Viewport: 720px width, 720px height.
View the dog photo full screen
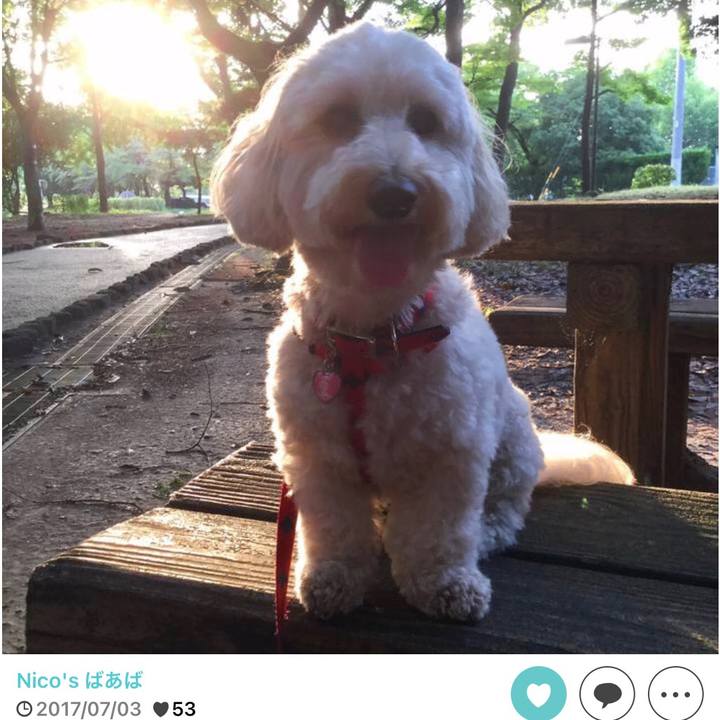[x=360, y=330]
